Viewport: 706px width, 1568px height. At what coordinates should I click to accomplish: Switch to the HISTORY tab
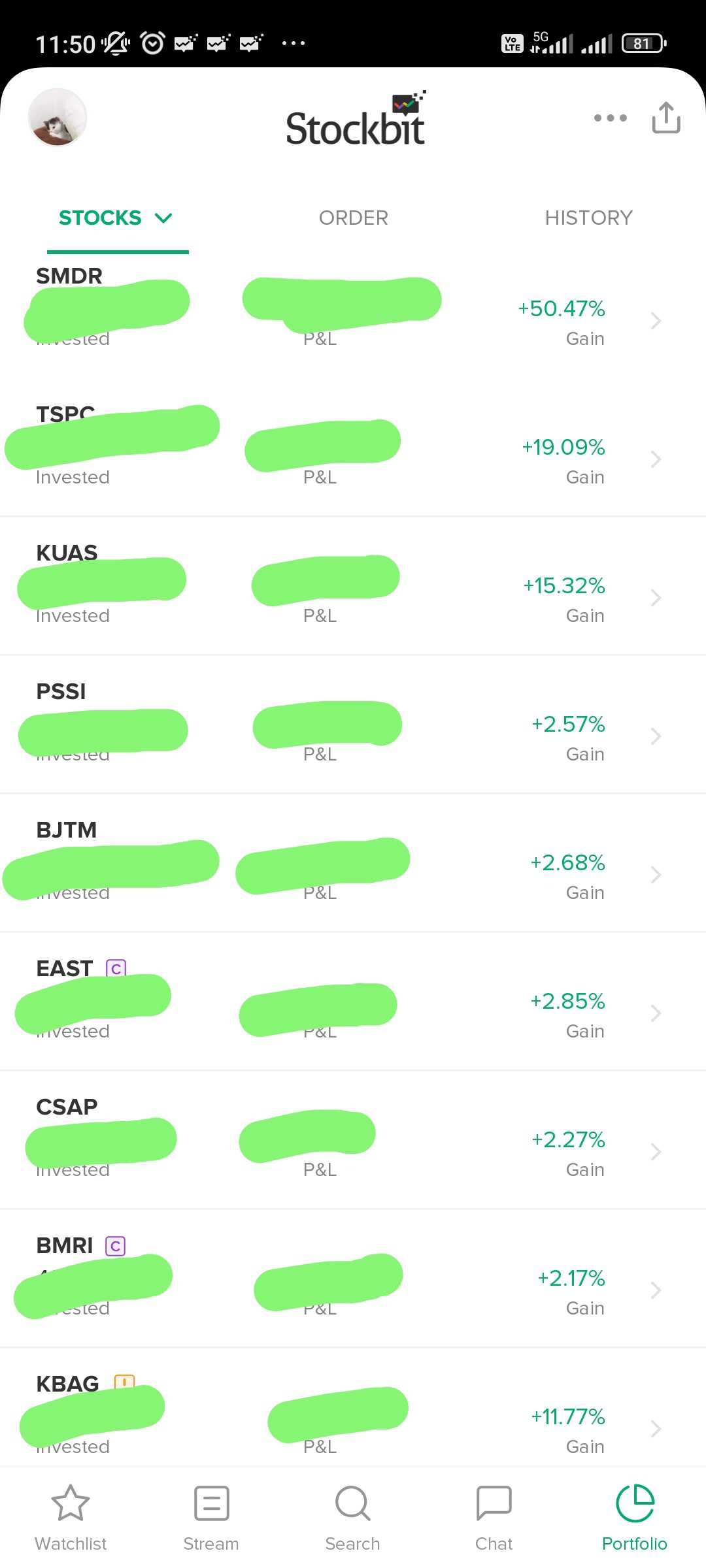click(x=588, y=218)
